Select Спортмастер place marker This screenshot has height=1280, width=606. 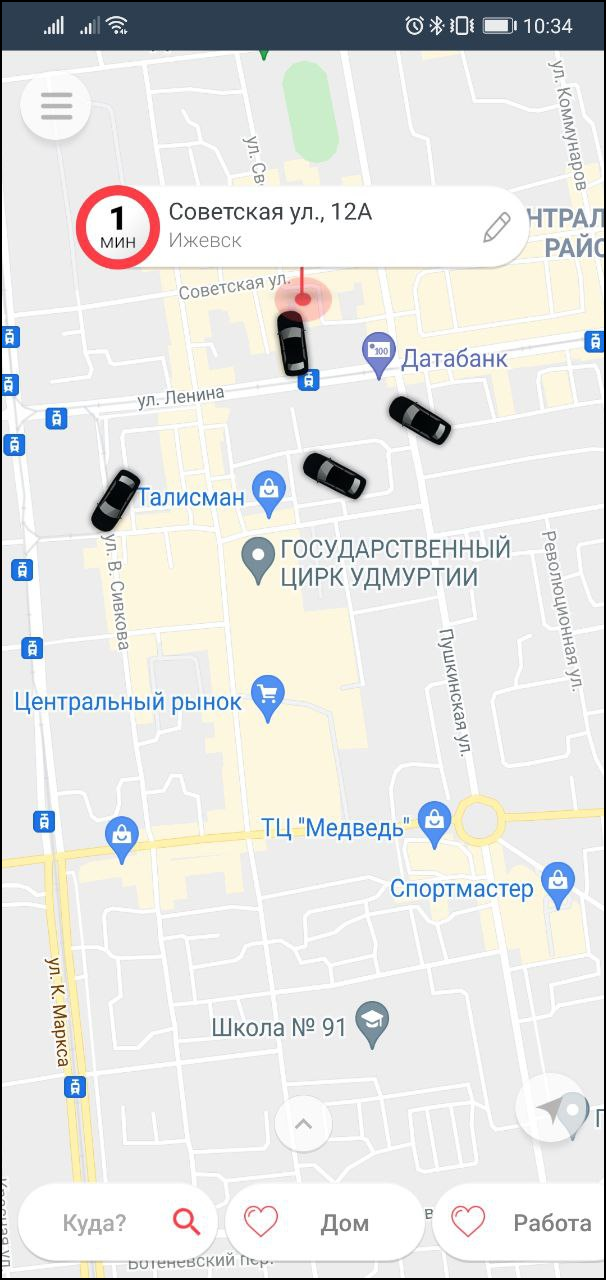tap(556, 884)
